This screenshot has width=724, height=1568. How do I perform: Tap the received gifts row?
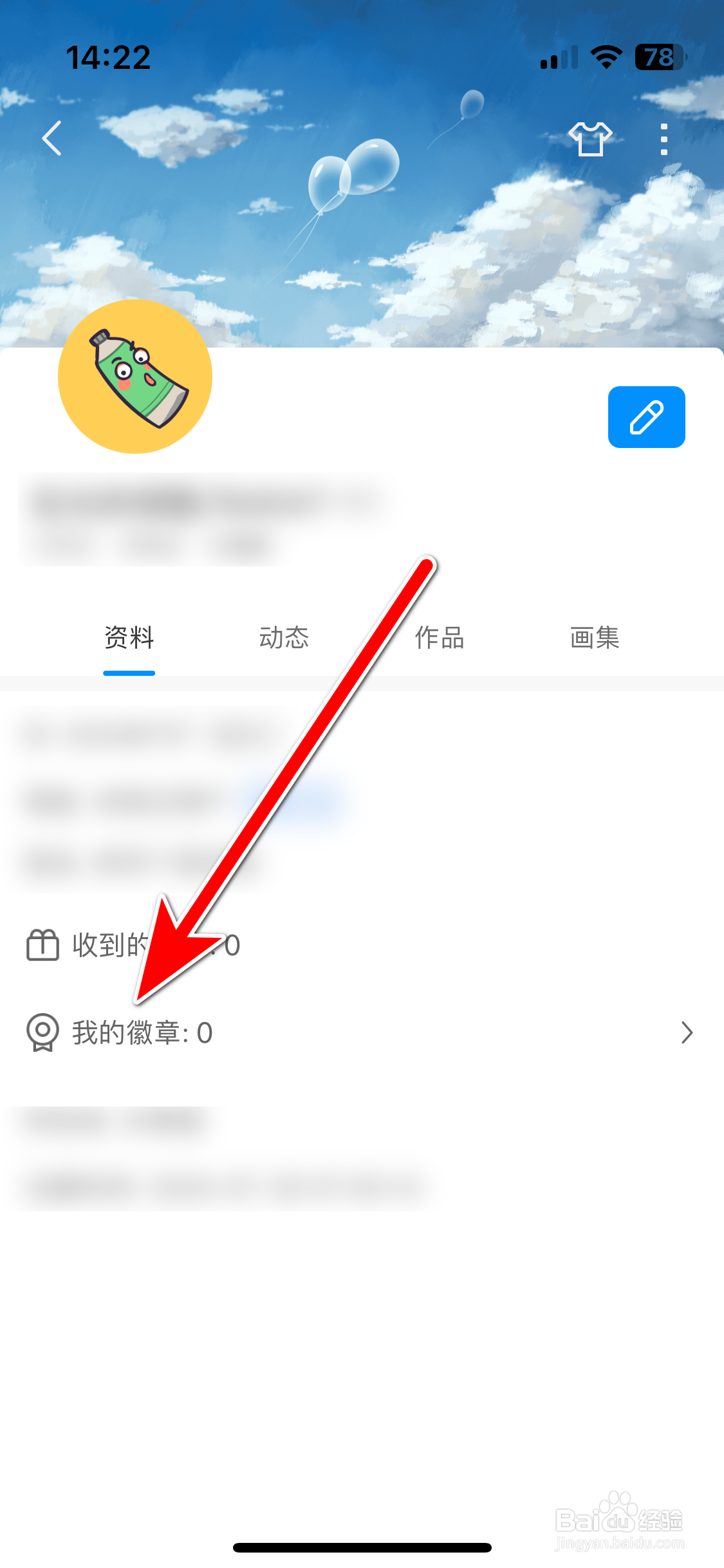[x=322, y=945]
